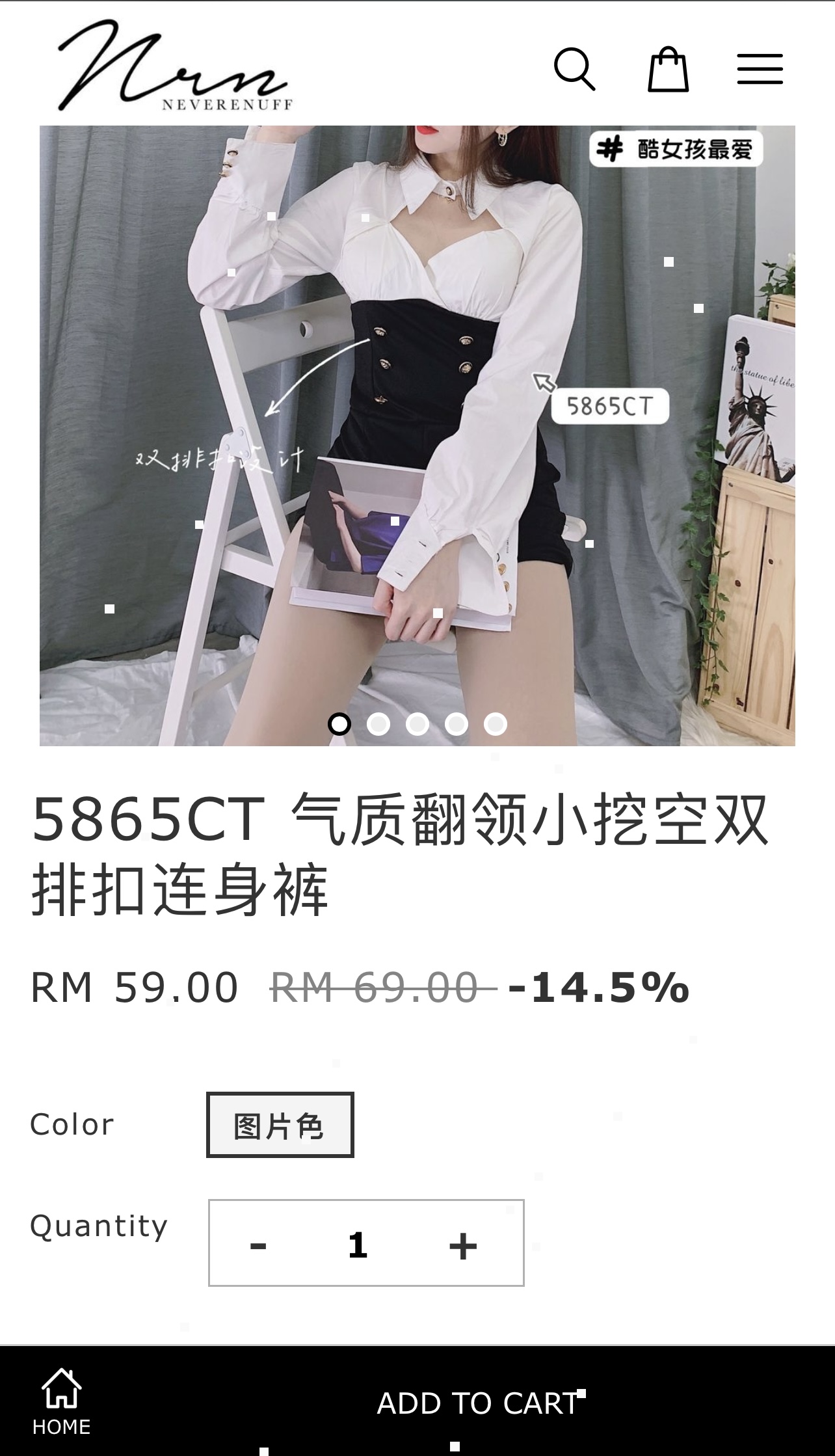The height and width of the screenshot is (1456, 835).
Task: Open the hamburger menu
Action: [x=760, y=69]
